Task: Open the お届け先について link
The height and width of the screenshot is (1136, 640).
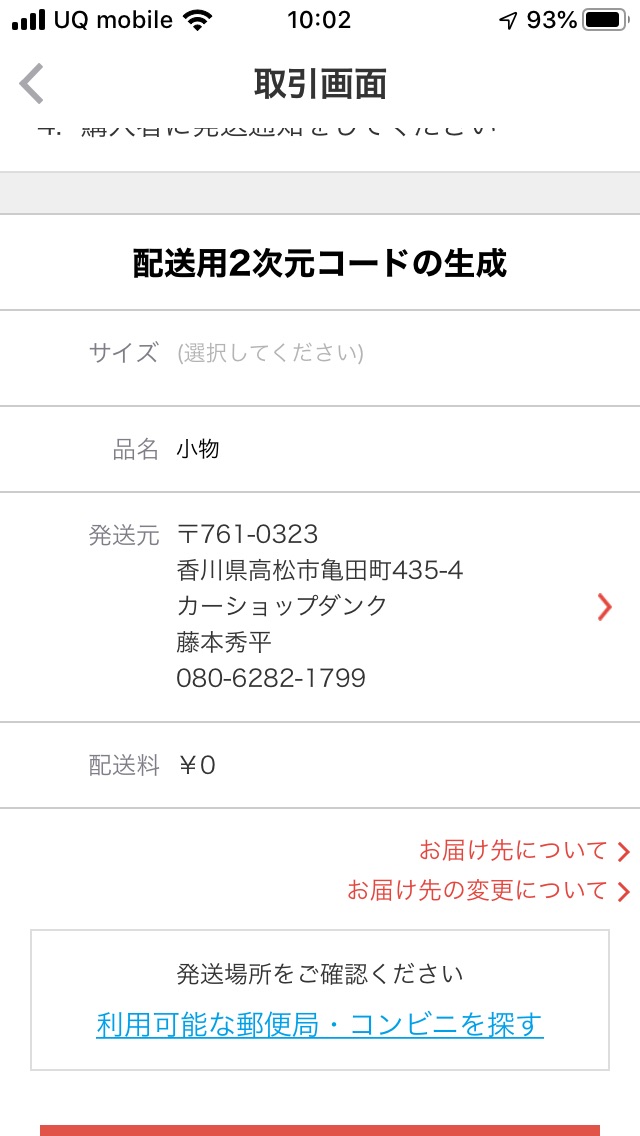Action: pos(524,851)
